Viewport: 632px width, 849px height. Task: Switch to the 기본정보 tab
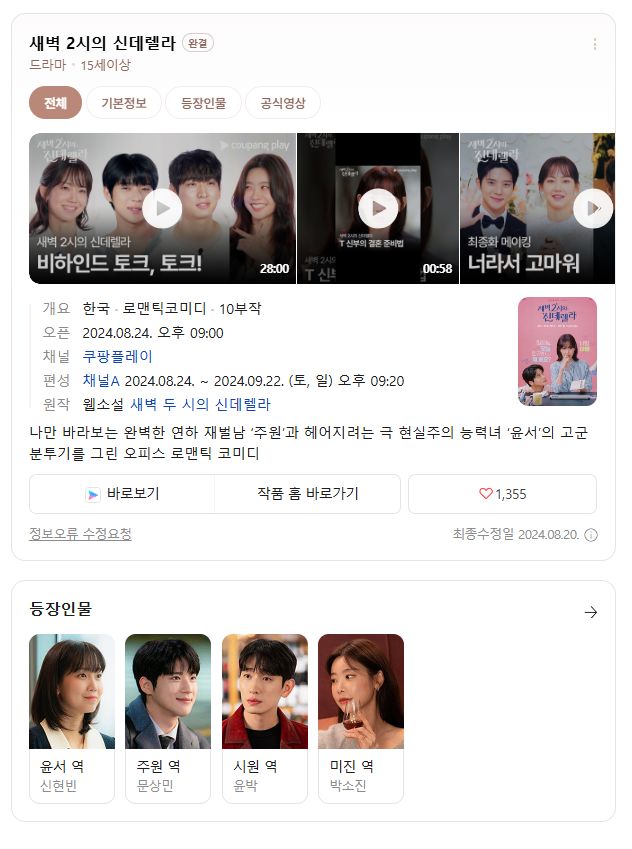124,103
